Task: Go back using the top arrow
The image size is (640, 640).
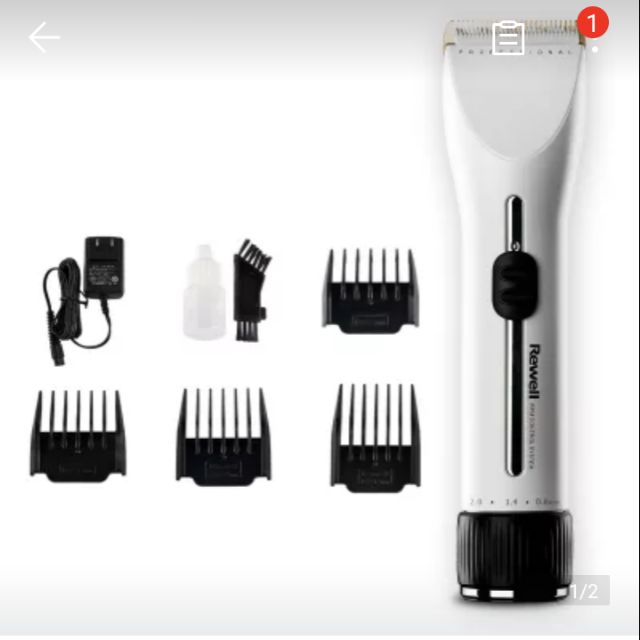Action: (44, 38)
